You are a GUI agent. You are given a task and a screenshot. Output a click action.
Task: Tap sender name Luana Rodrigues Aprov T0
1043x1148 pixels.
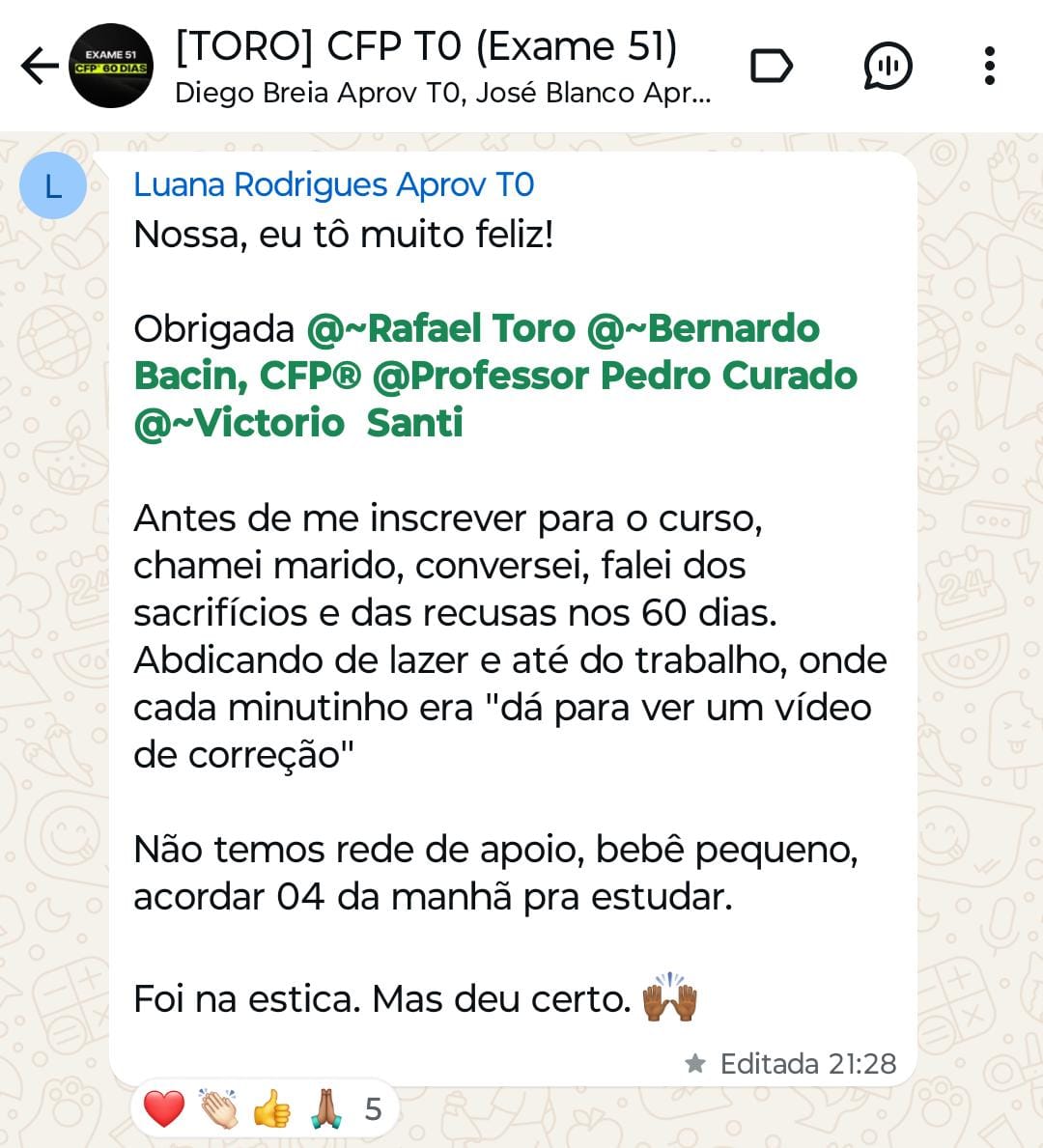point(333,184)
